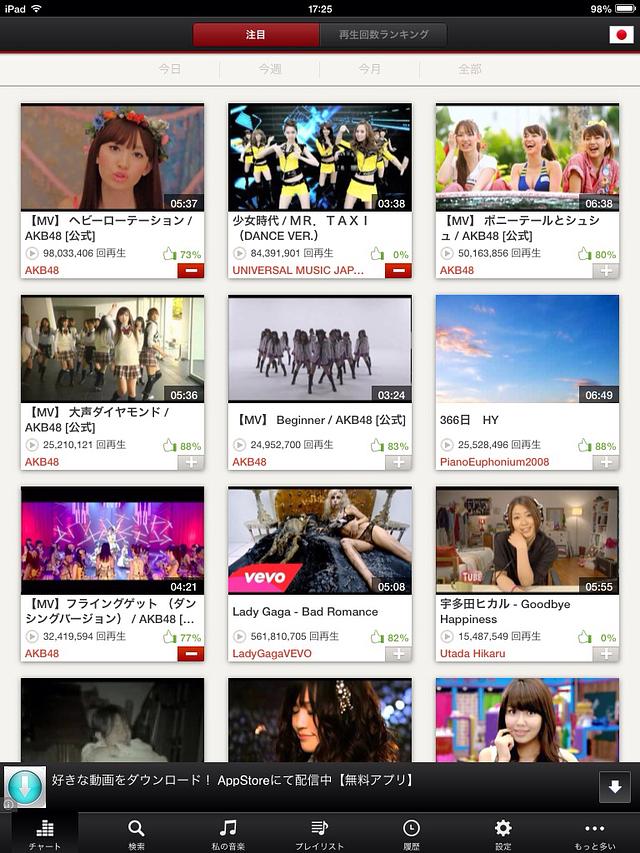Play the Beginner / AKB48 video
This screenshot has width=640, height=853.
(x=319, y=348)
